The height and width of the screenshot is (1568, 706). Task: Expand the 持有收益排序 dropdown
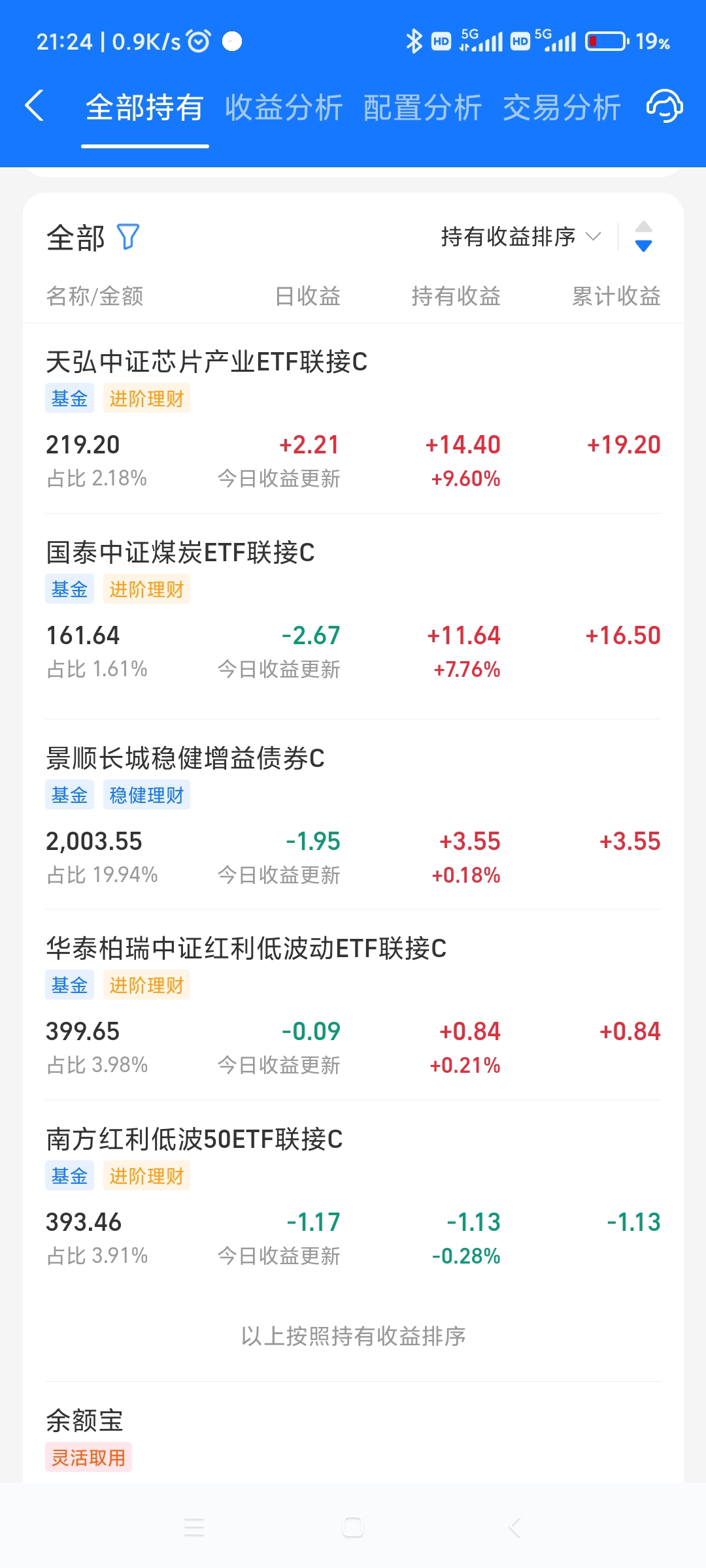click(x=521, y=237)
